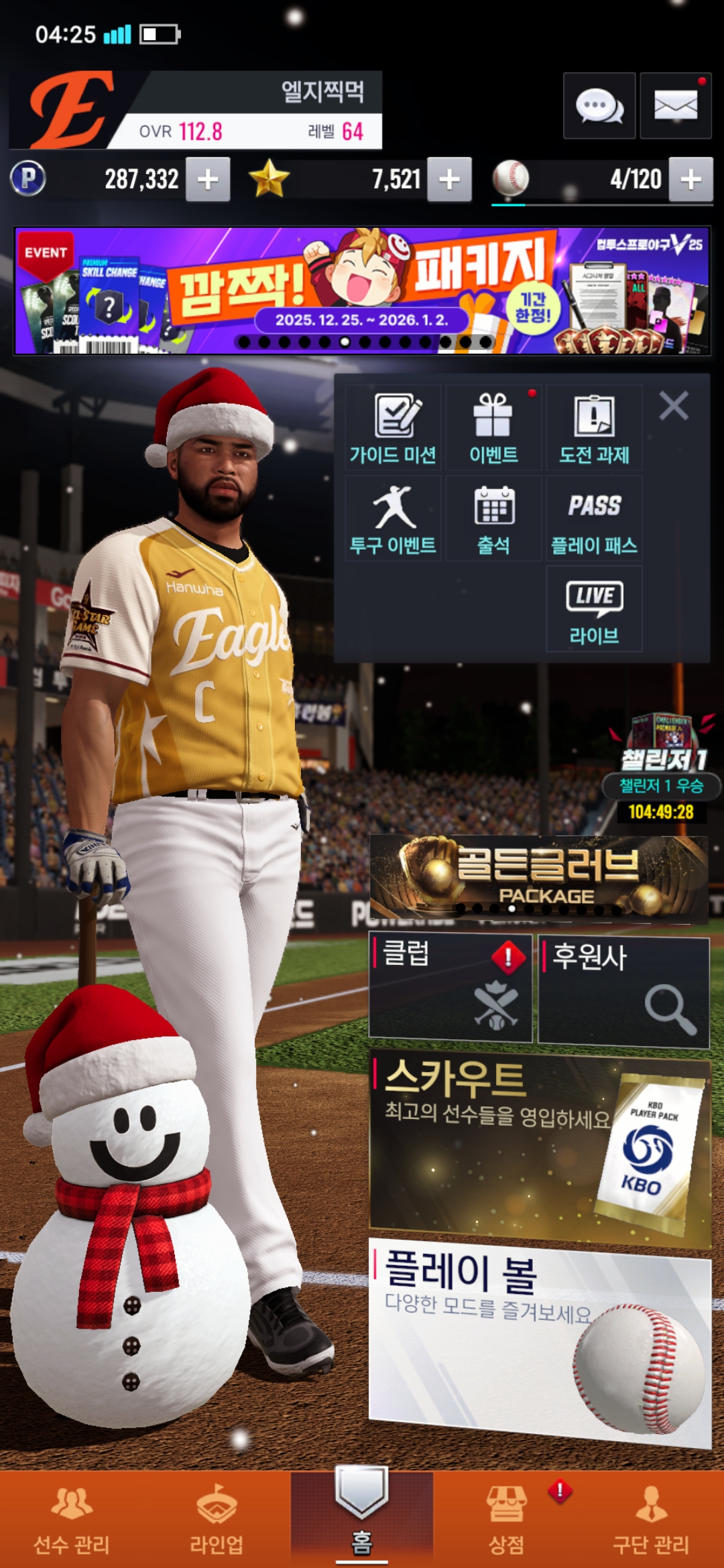The image size is (724, 1568).
Task: Add stars with the plus beside 7,521
Action: click(x=449, y=180)
